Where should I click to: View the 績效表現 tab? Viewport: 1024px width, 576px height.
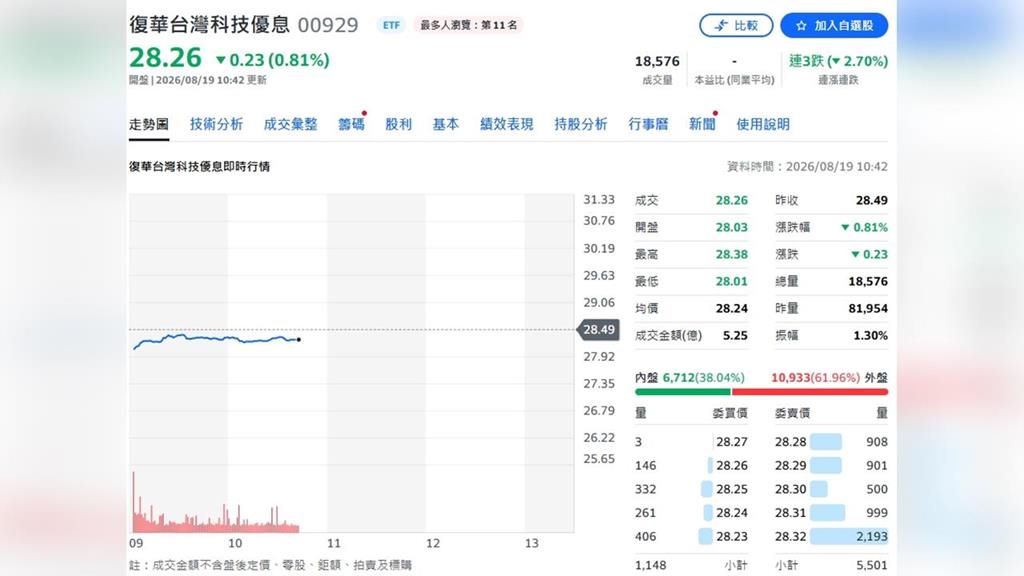click(x=507, y=124)
